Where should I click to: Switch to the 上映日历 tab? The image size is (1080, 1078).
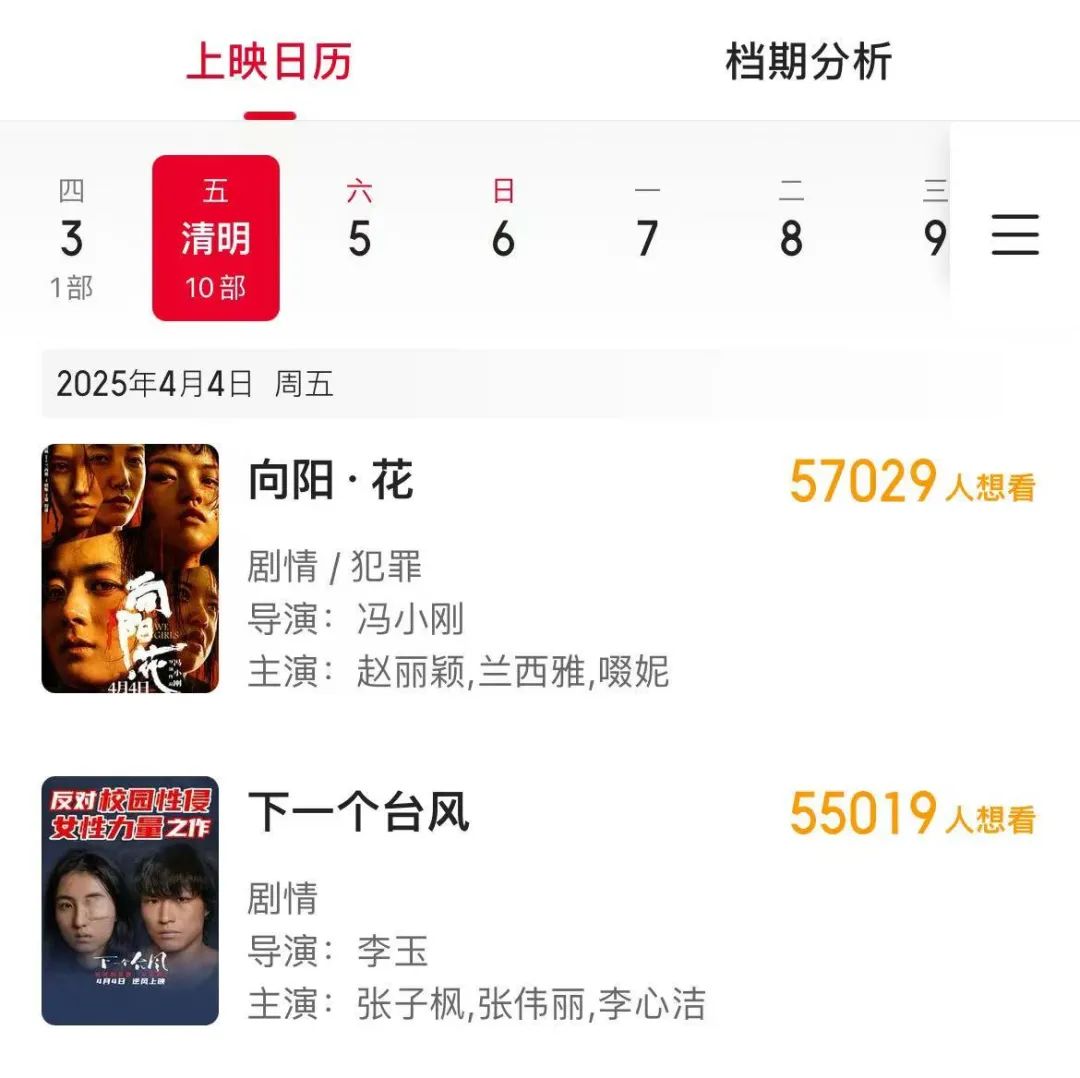click(x=269, y=62)
